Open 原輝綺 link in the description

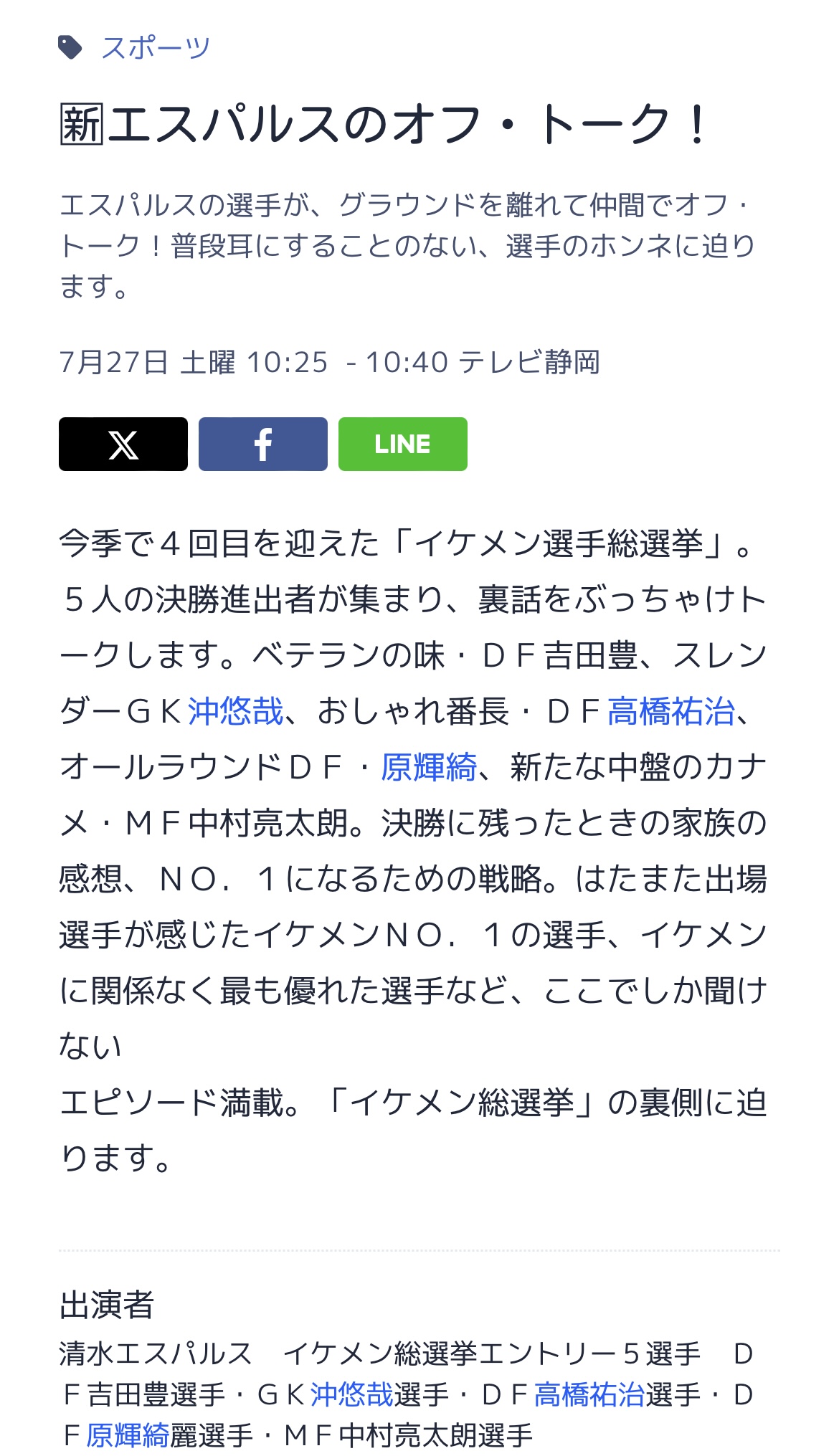428,768
